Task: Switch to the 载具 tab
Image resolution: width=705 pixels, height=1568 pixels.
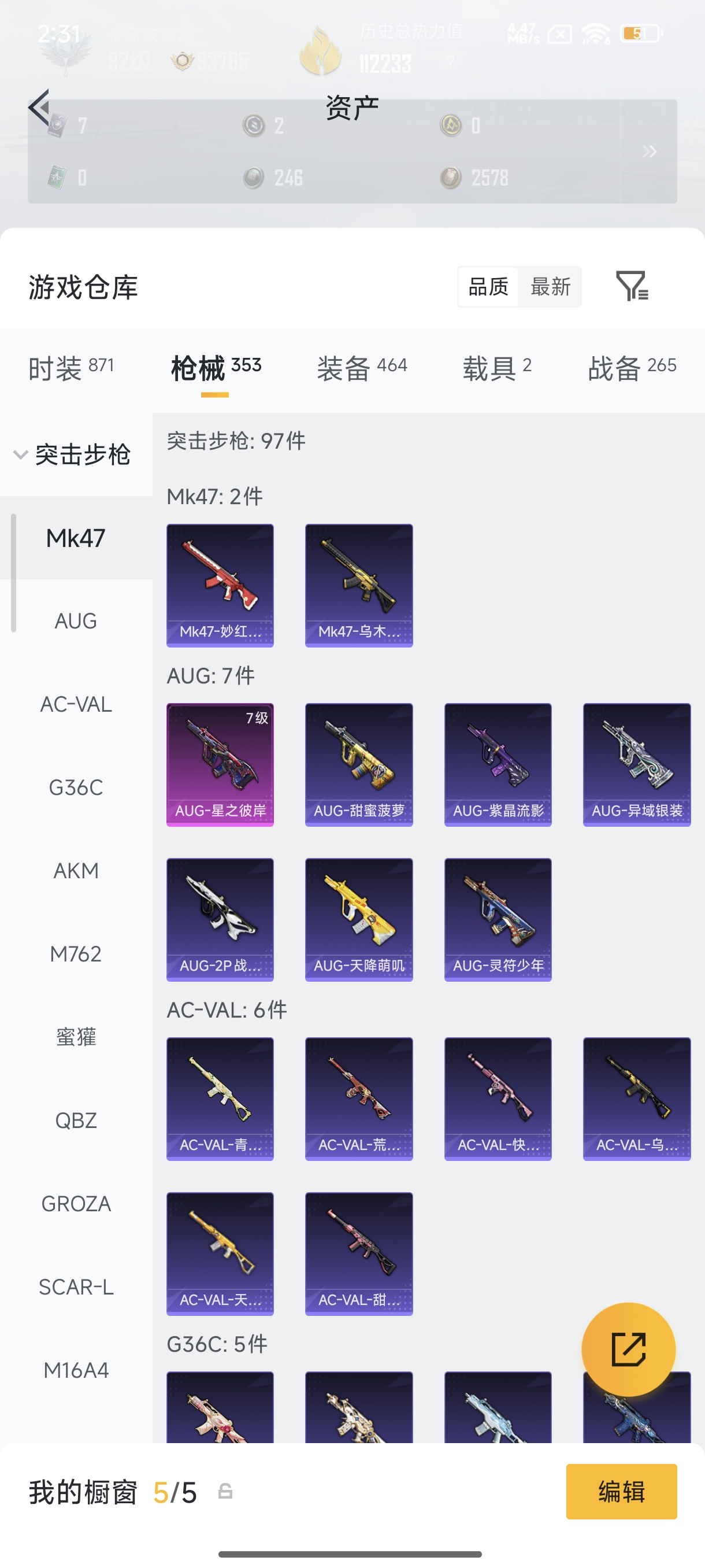Action: click(x=497, y=368)
